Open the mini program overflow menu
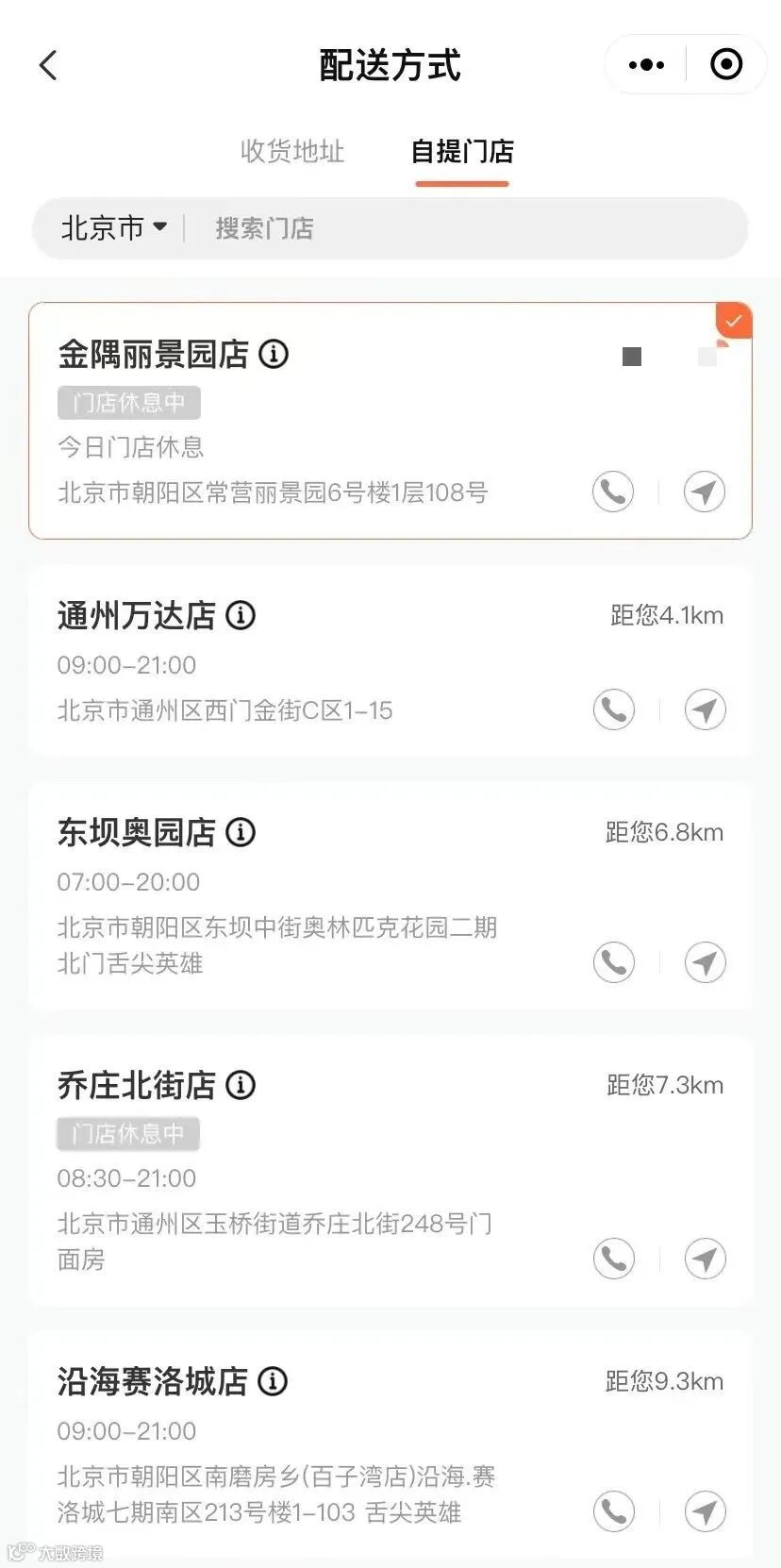 tap(646, 65)
